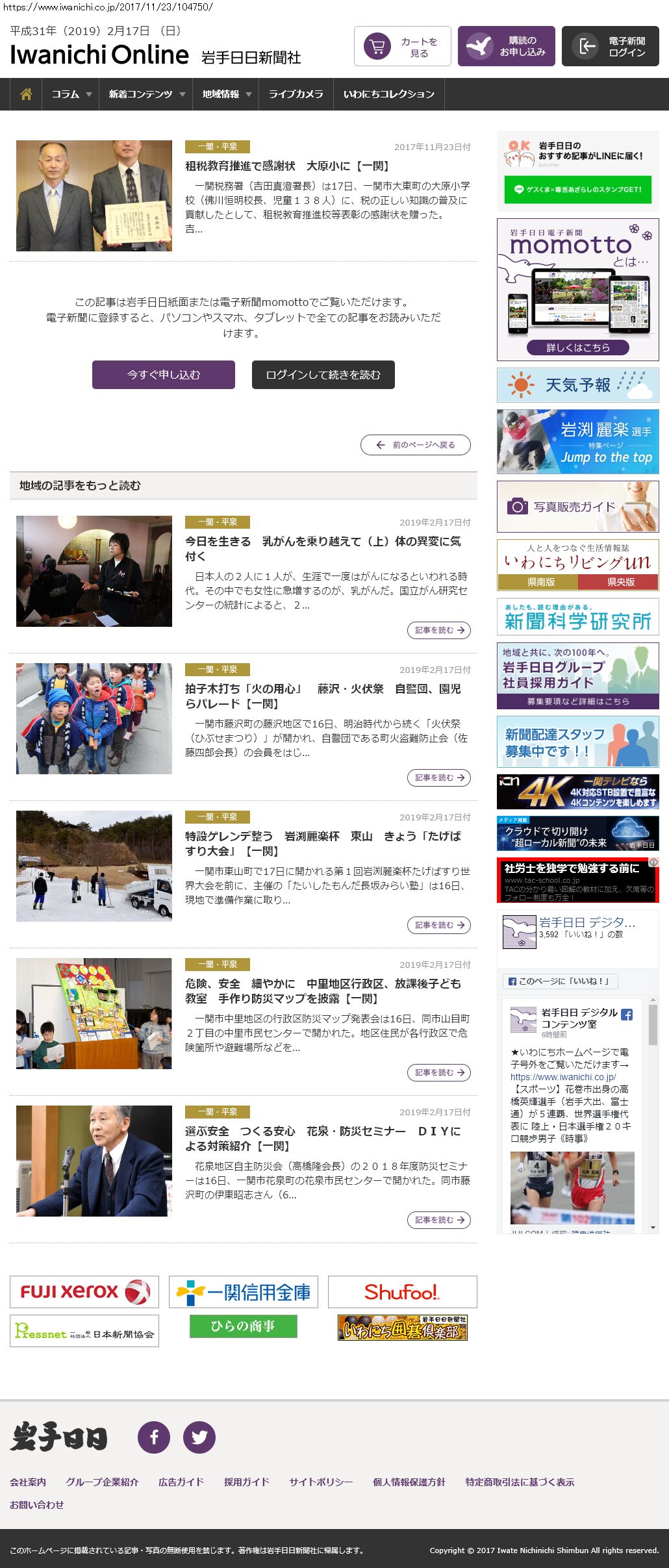Image resolution: width=669 pixels, height=1568 pixels.
Task: Like this page on Facebook
Action: click(560, 981)
